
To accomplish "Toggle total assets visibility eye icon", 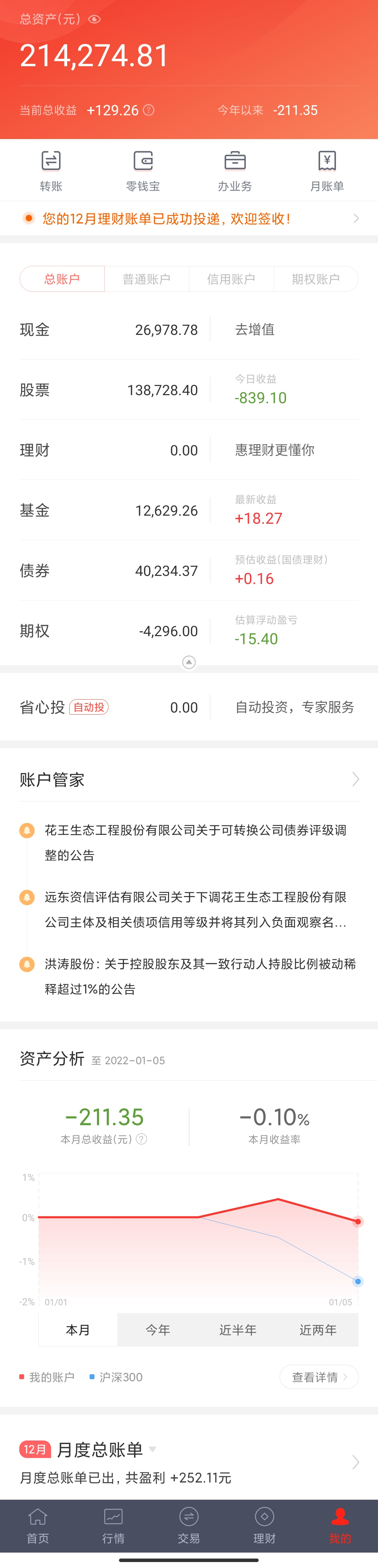I will coord(94,20).
